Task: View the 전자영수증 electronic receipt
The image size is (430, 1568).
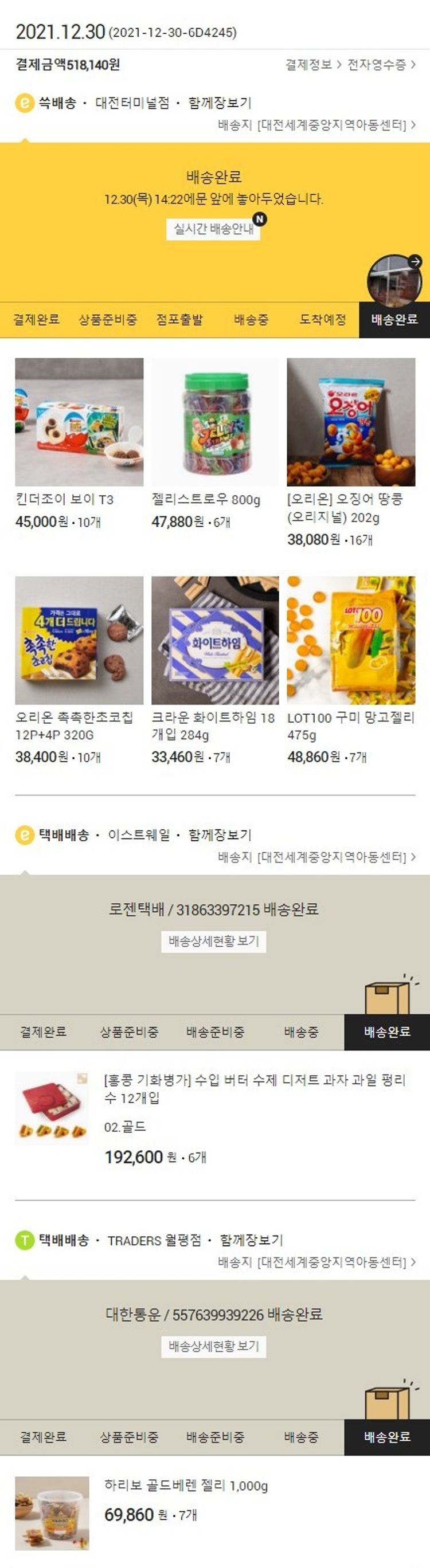Action: [381, 65]
